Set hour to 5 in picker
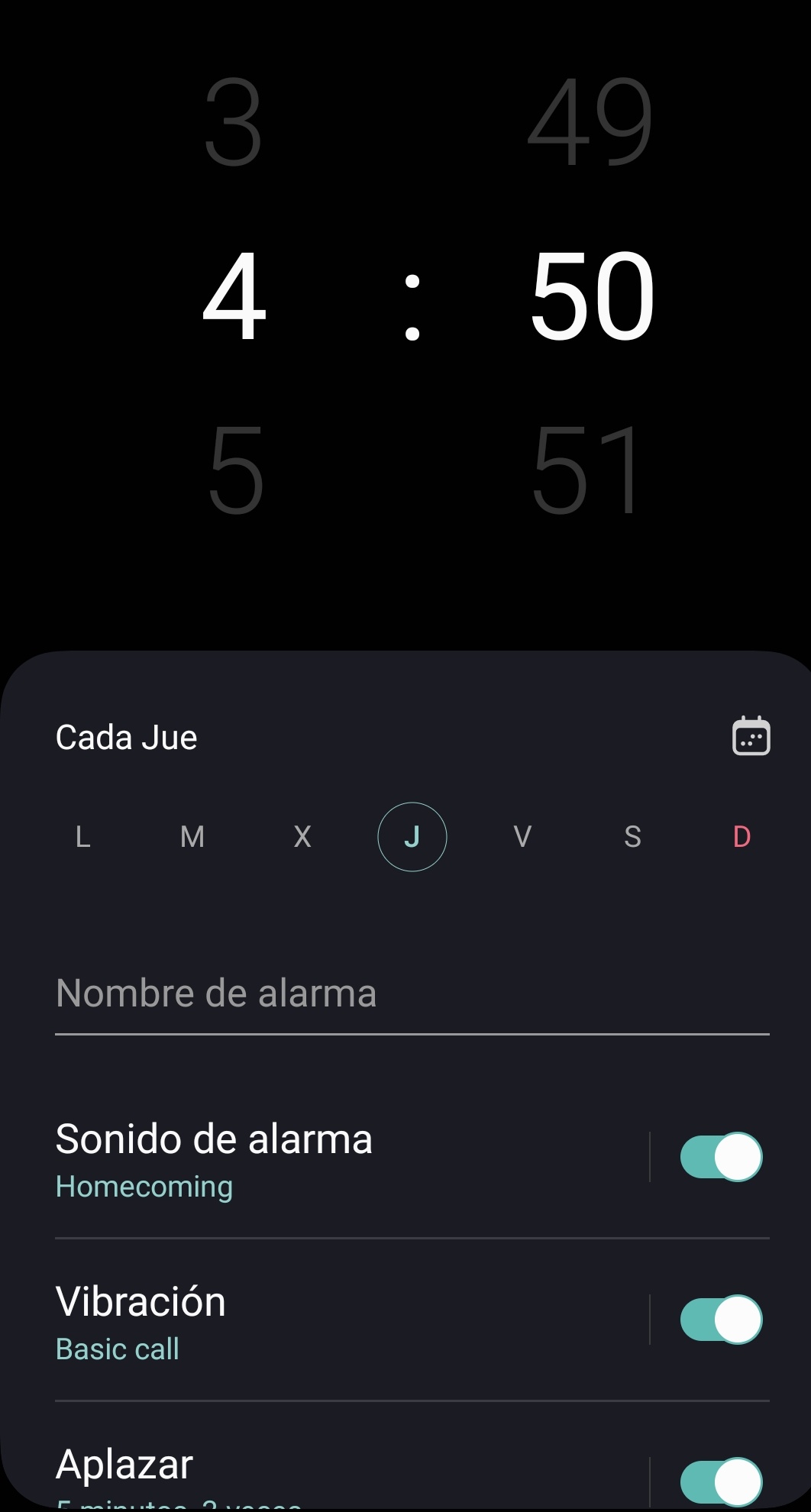The width and height of the screenshot is (811, 1512). (235, 469)
